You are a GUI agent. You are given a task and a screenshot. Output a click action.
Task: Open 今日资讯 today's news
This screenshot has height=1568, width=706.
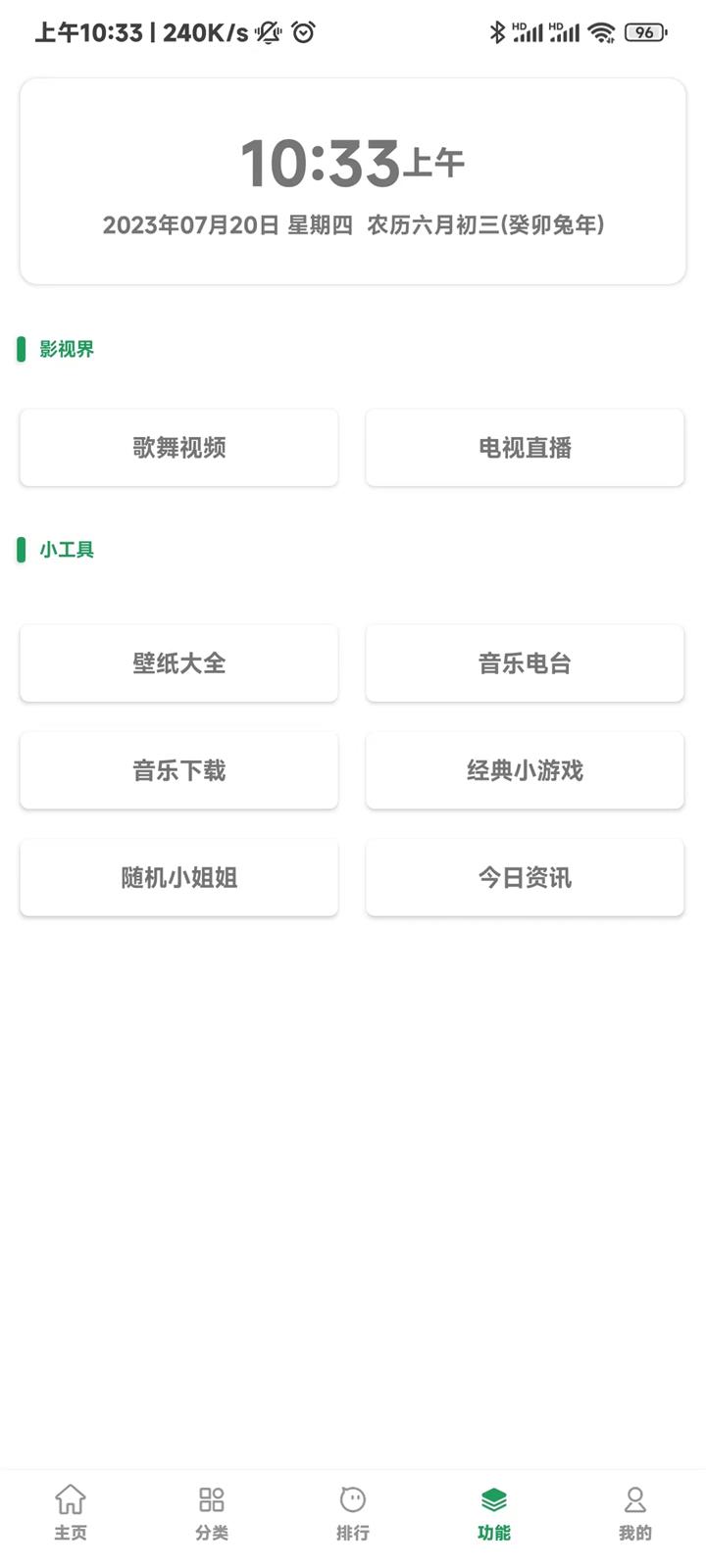525,878
